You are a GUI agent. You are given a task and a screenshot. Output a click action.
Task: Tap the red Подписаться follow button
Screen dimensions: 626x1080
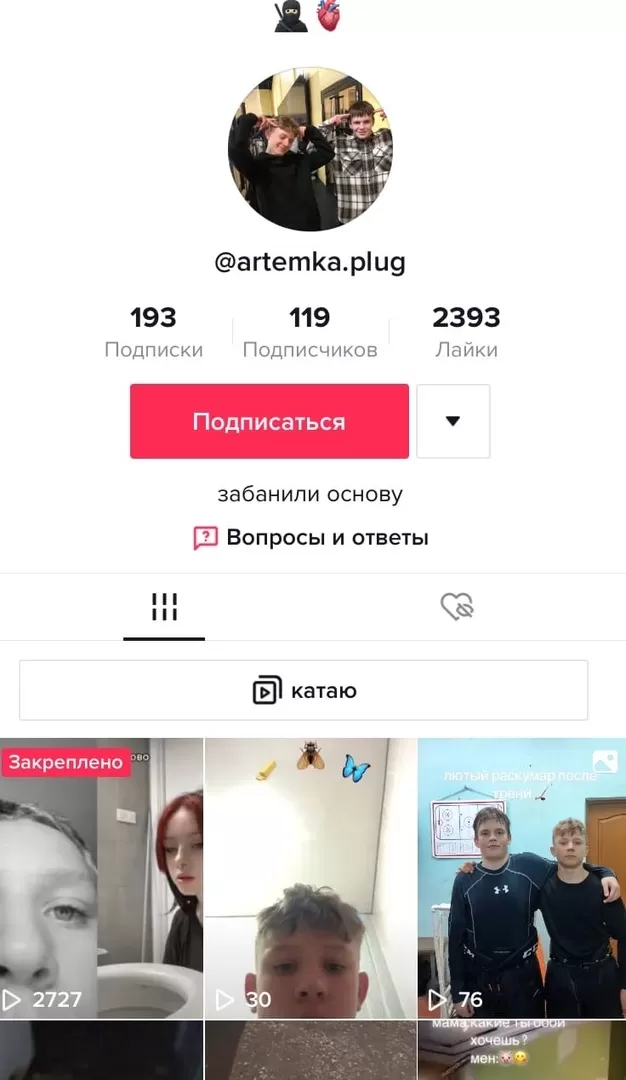[x=269, y=421]
